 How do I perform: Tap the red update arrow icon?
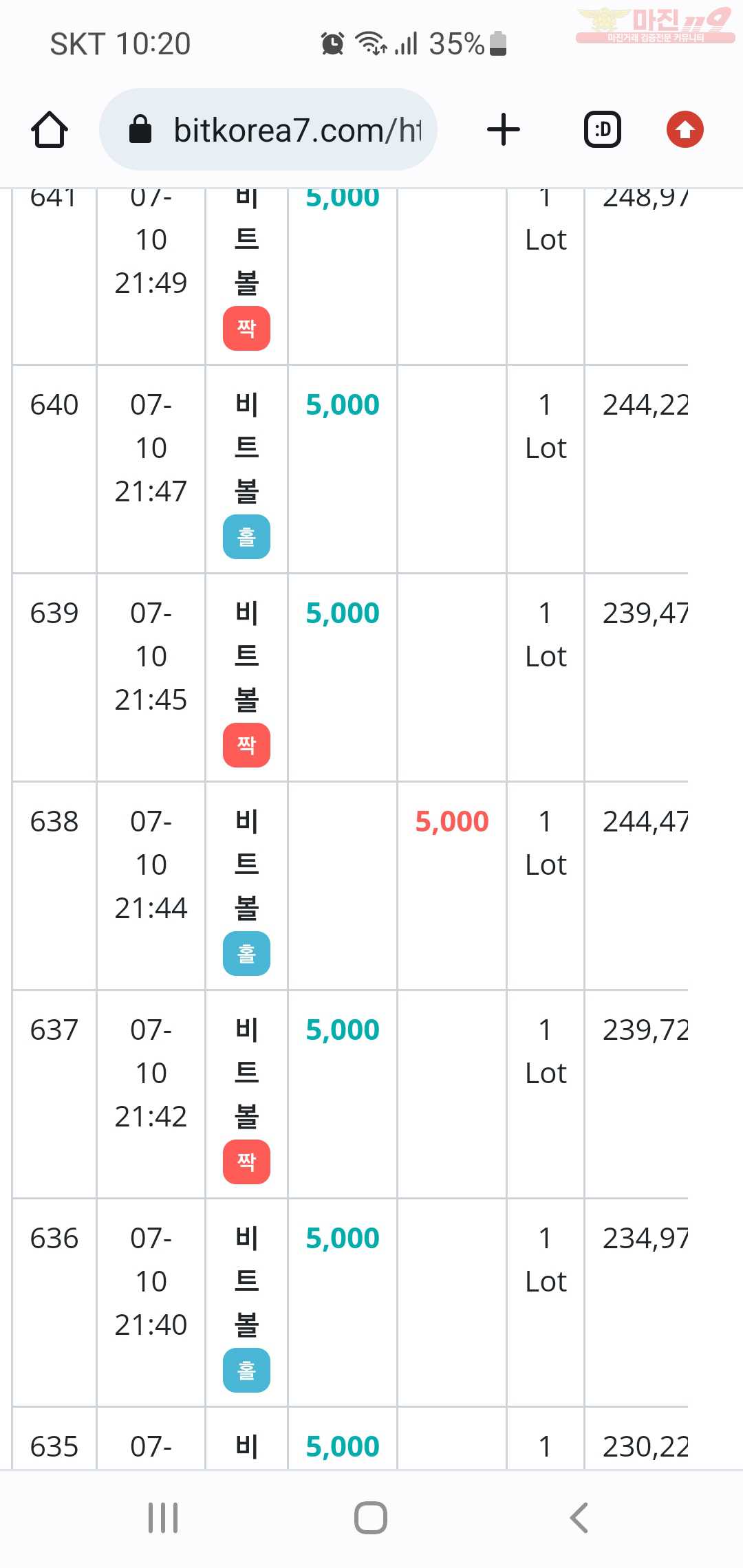pyautogui.click(x=685, y=129)
